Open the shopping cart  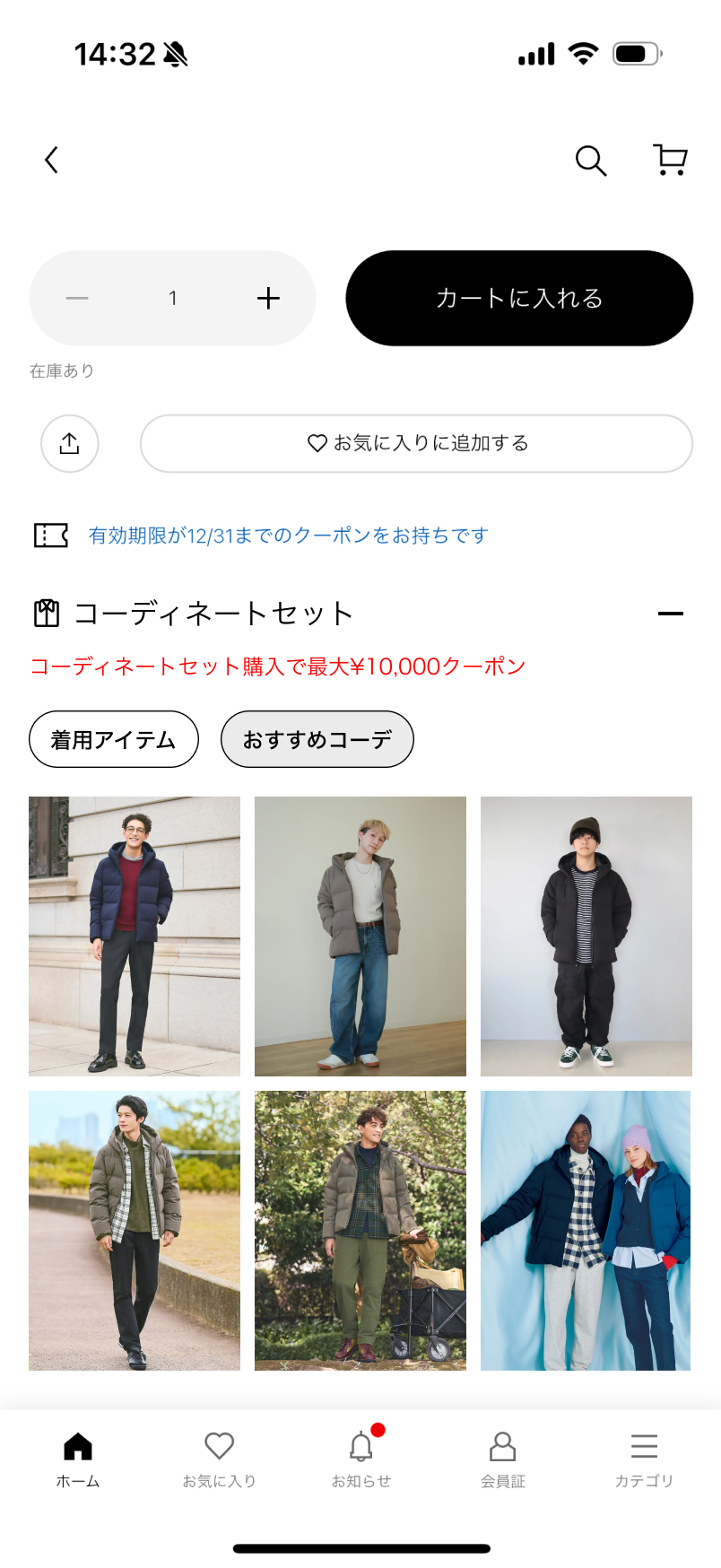click(668, 160)
